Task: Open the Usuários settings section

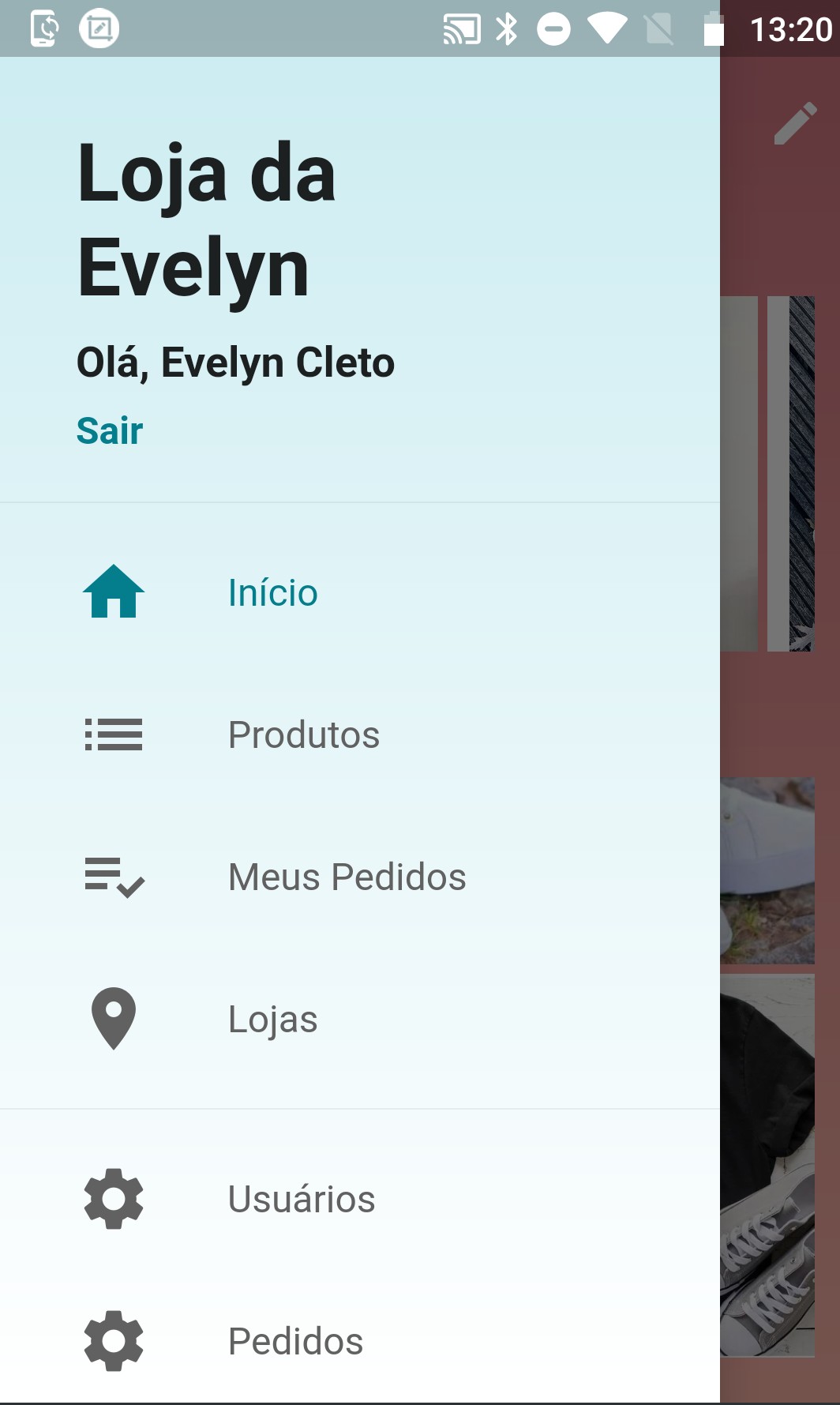Action: (301, 1200)
